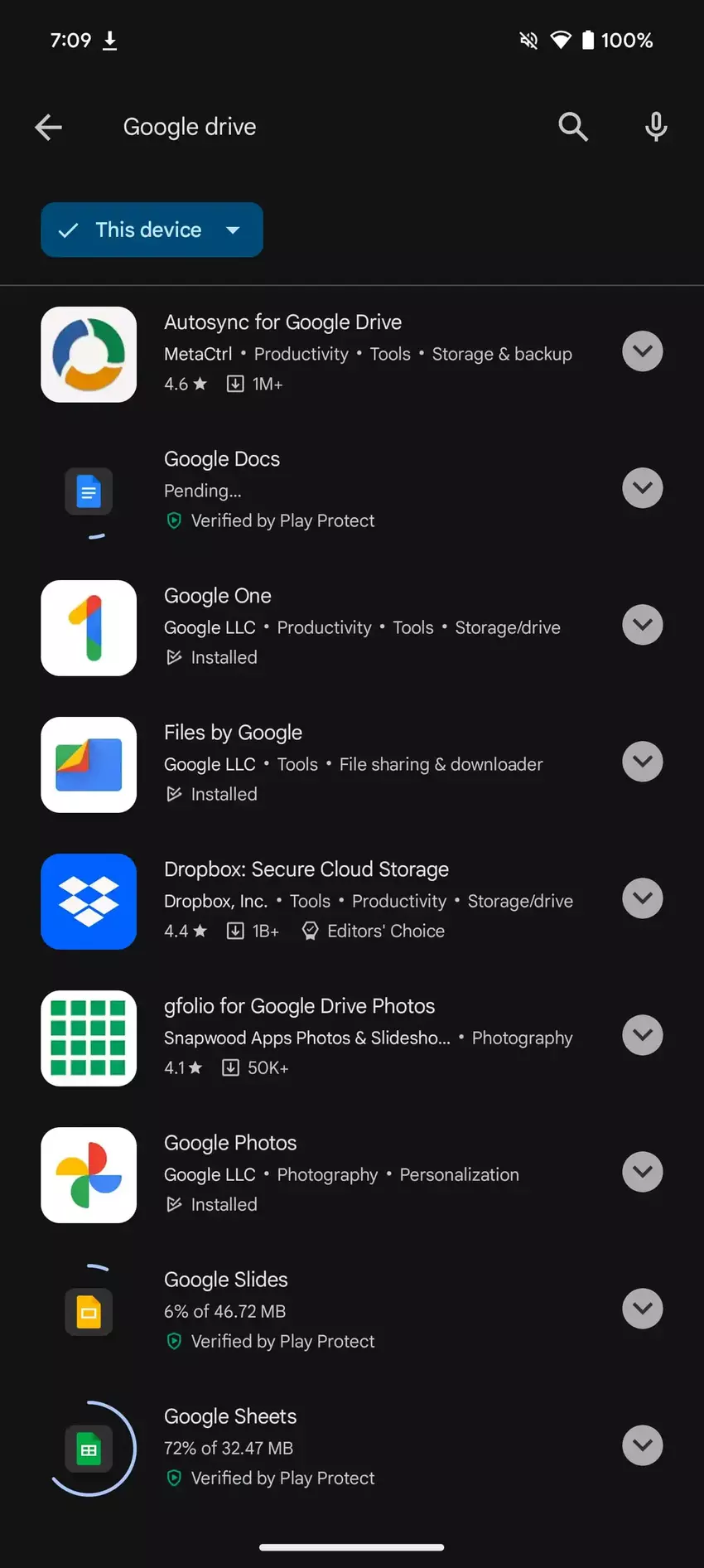Expand the Dropbox chevron
704x1568 pixels.
643,898
